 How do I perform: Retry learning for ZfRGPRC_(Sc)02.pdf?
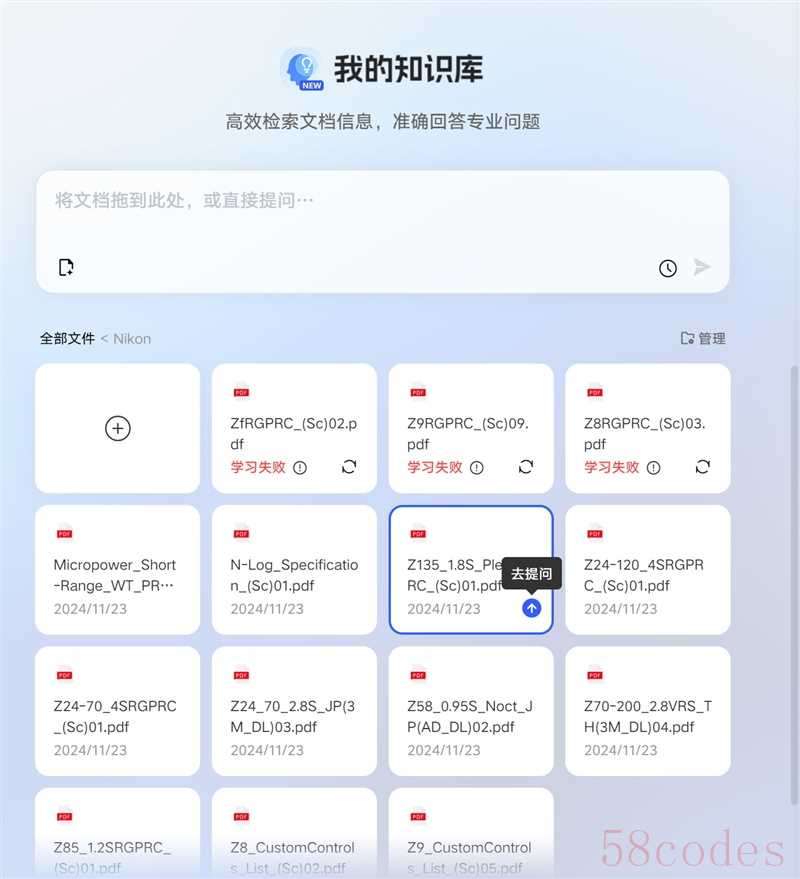349,467
